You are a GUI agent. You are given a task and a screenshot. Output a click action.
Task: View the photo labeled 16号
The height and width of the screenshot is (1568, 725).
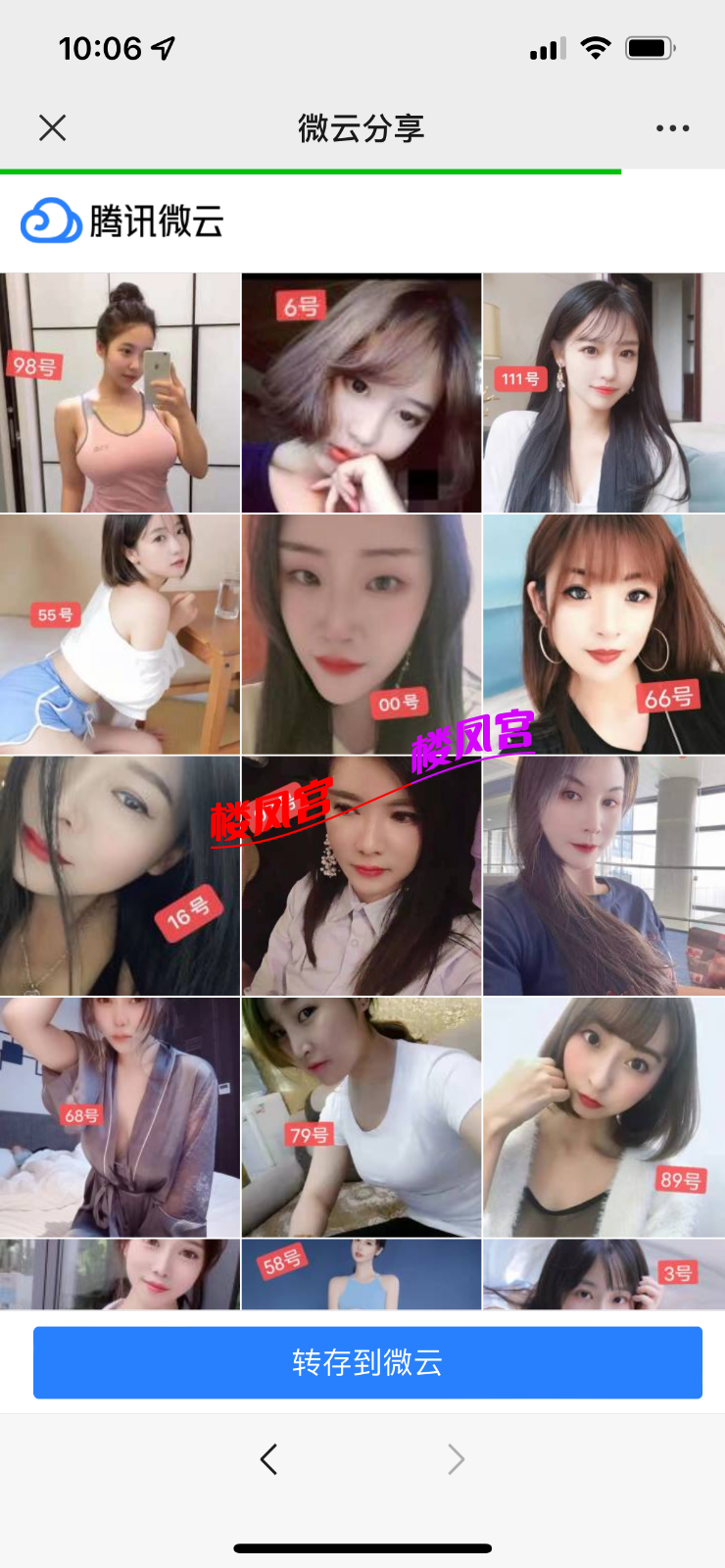click(x=120, y=875)
